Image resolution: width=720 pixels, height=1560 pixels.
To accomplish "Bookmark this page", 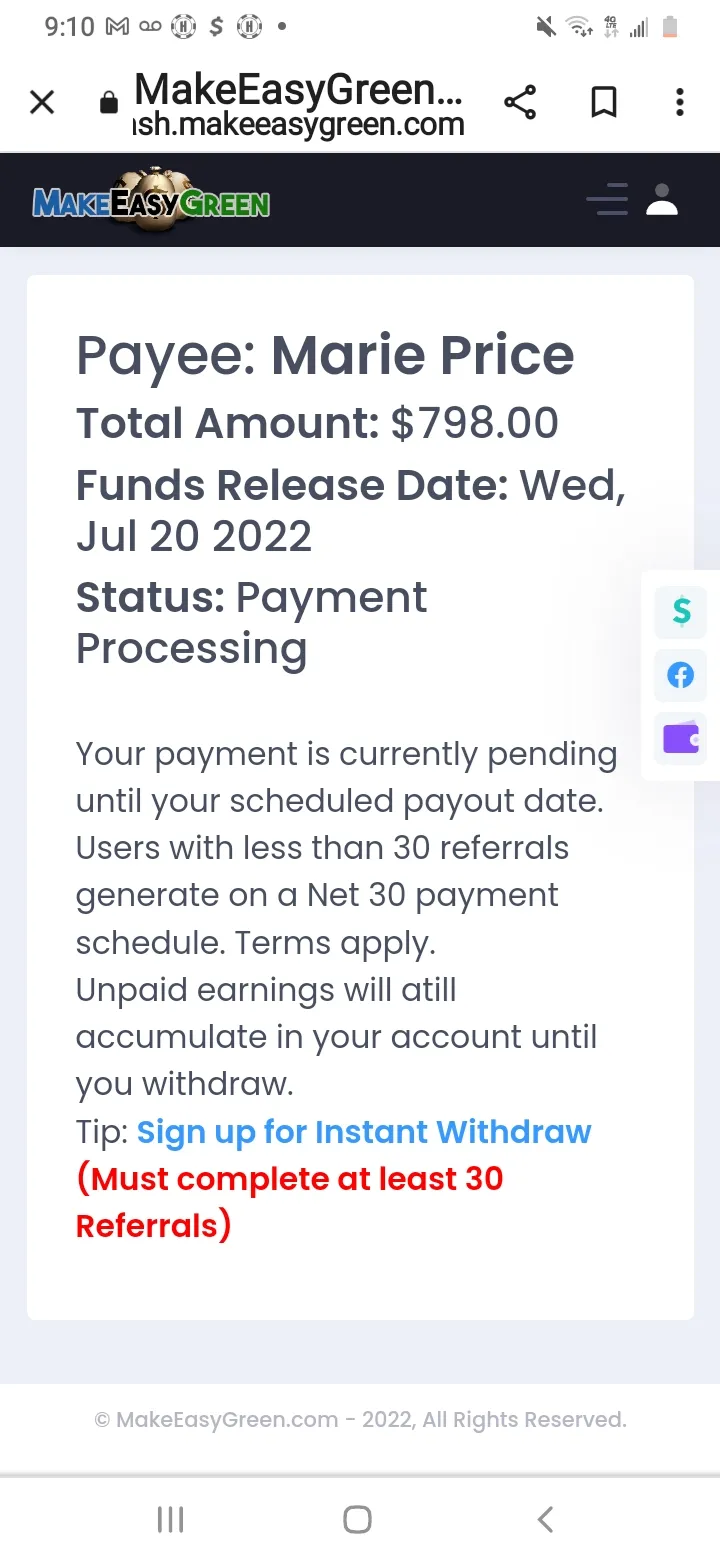I will 604,102.
